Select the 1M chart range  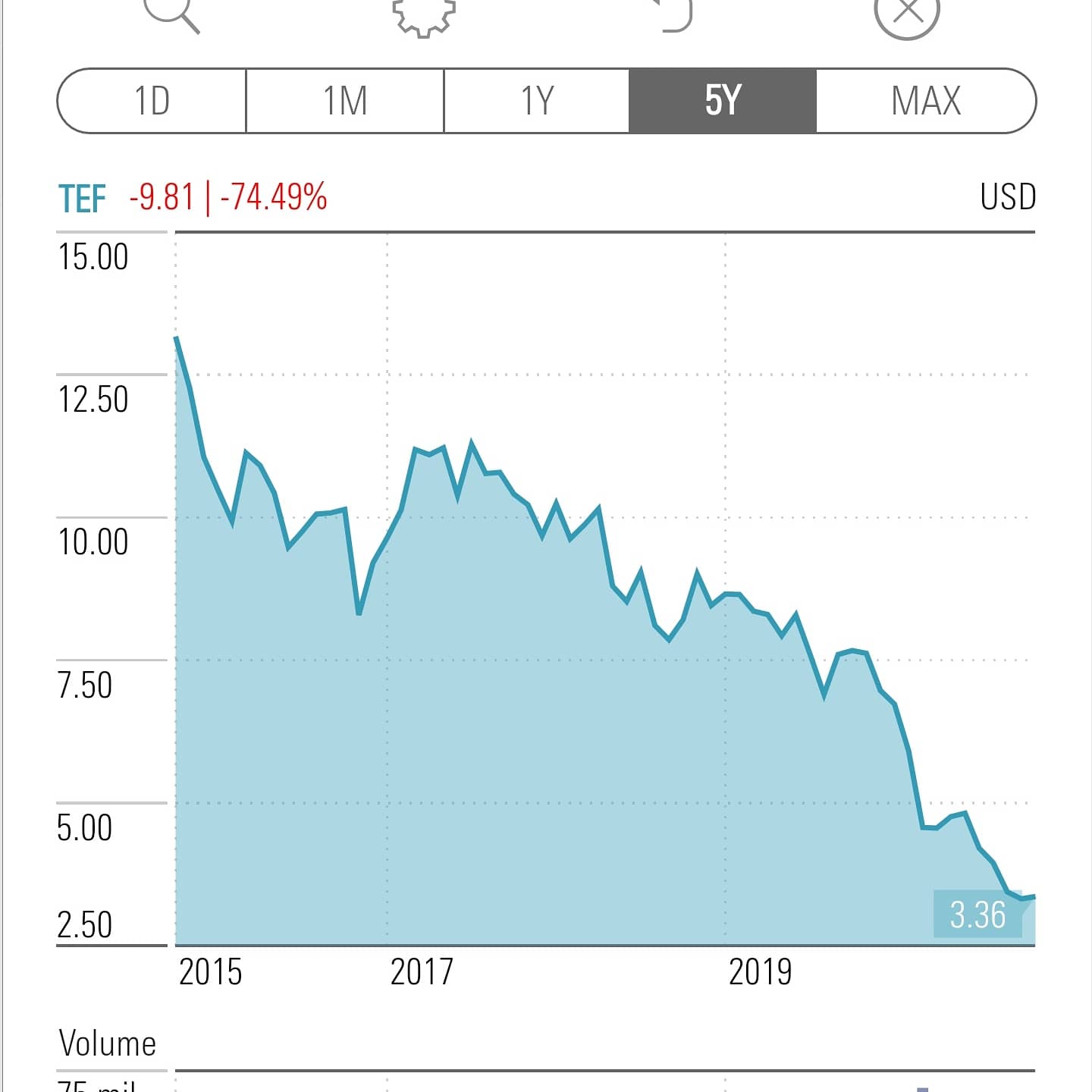pyautogui.click(x=345, y=101)
